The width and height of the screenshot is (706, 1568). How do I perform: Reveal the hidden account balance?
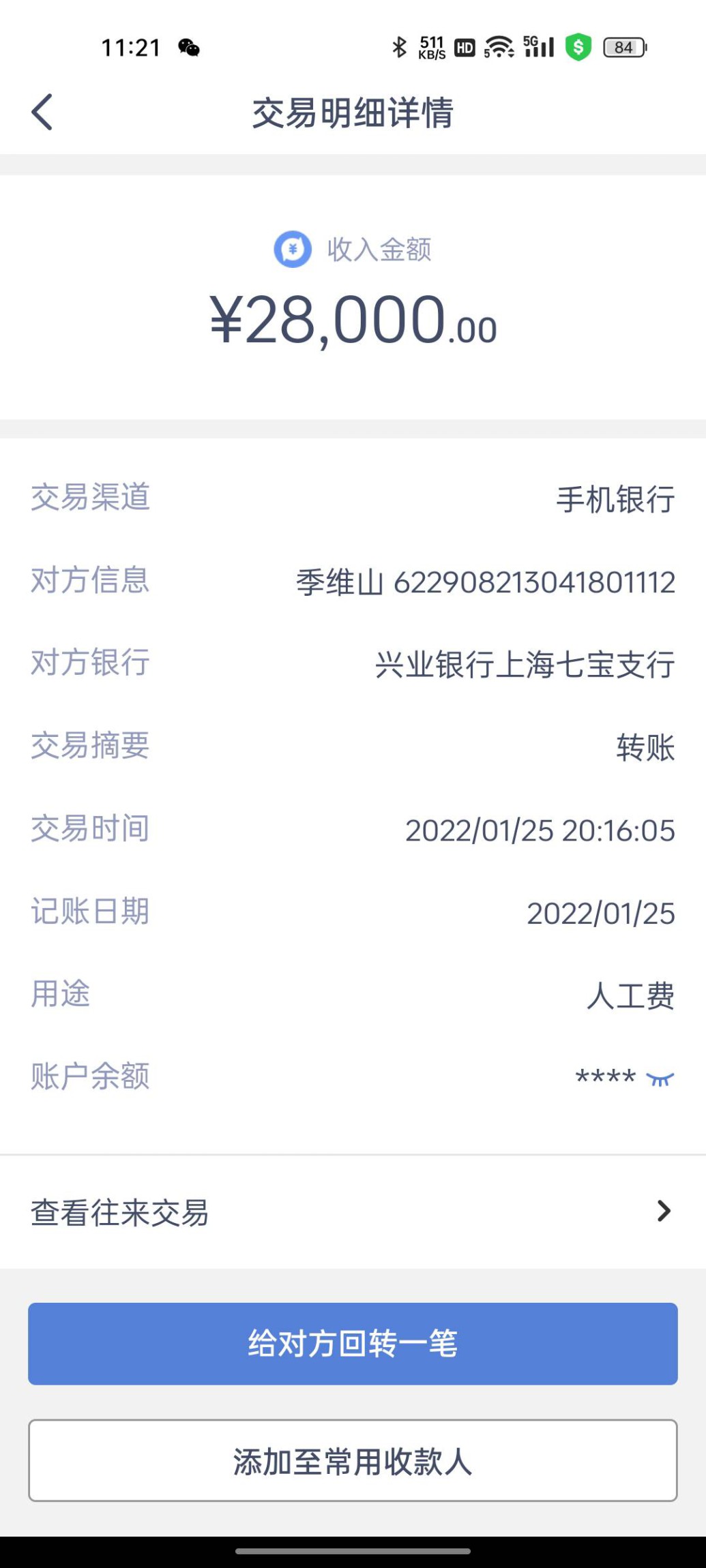(x=660, y=1079)
